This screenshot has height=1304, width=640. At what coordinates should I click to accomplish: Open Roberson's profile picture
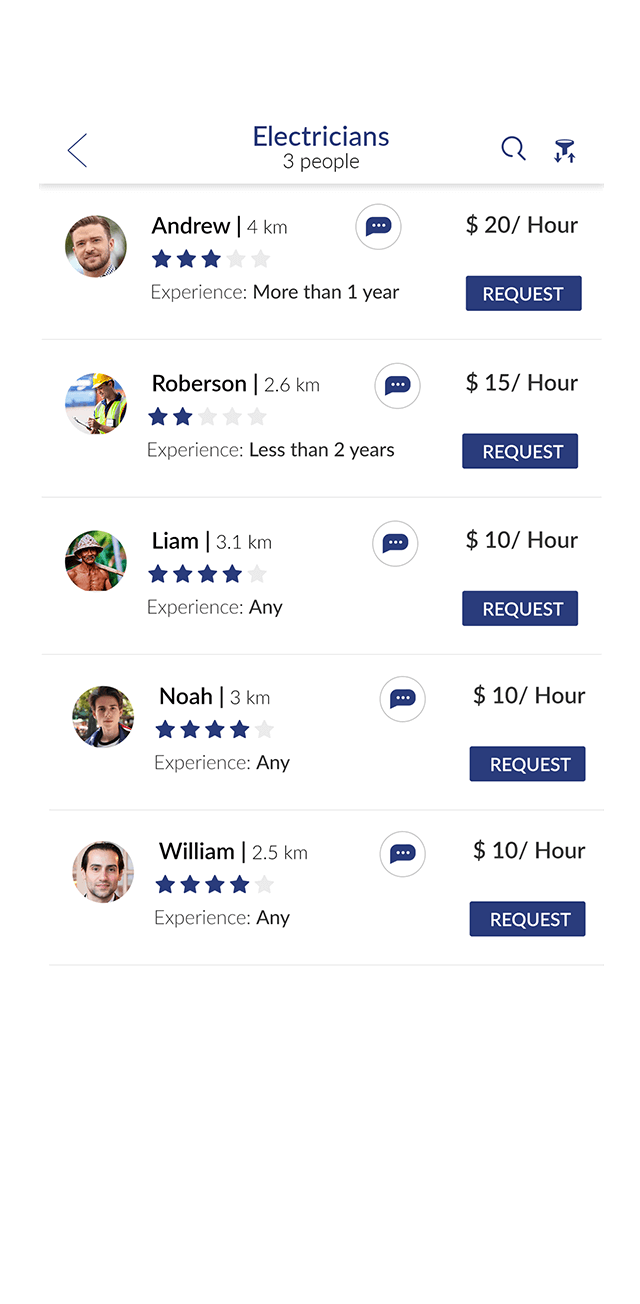pyautogui.click(x=96, y=404)
